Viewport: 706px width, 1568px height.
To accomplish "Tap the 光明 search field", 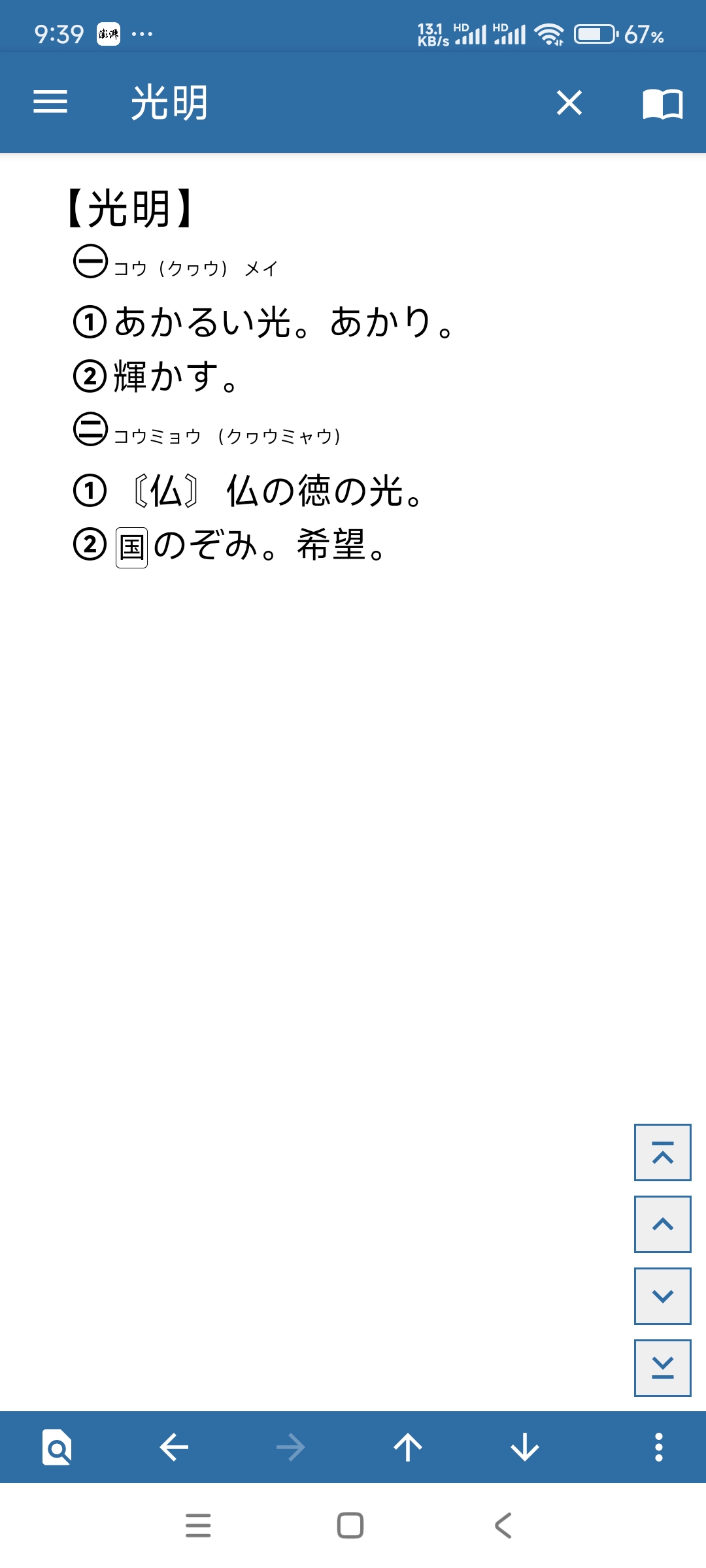I will point(327,103).
